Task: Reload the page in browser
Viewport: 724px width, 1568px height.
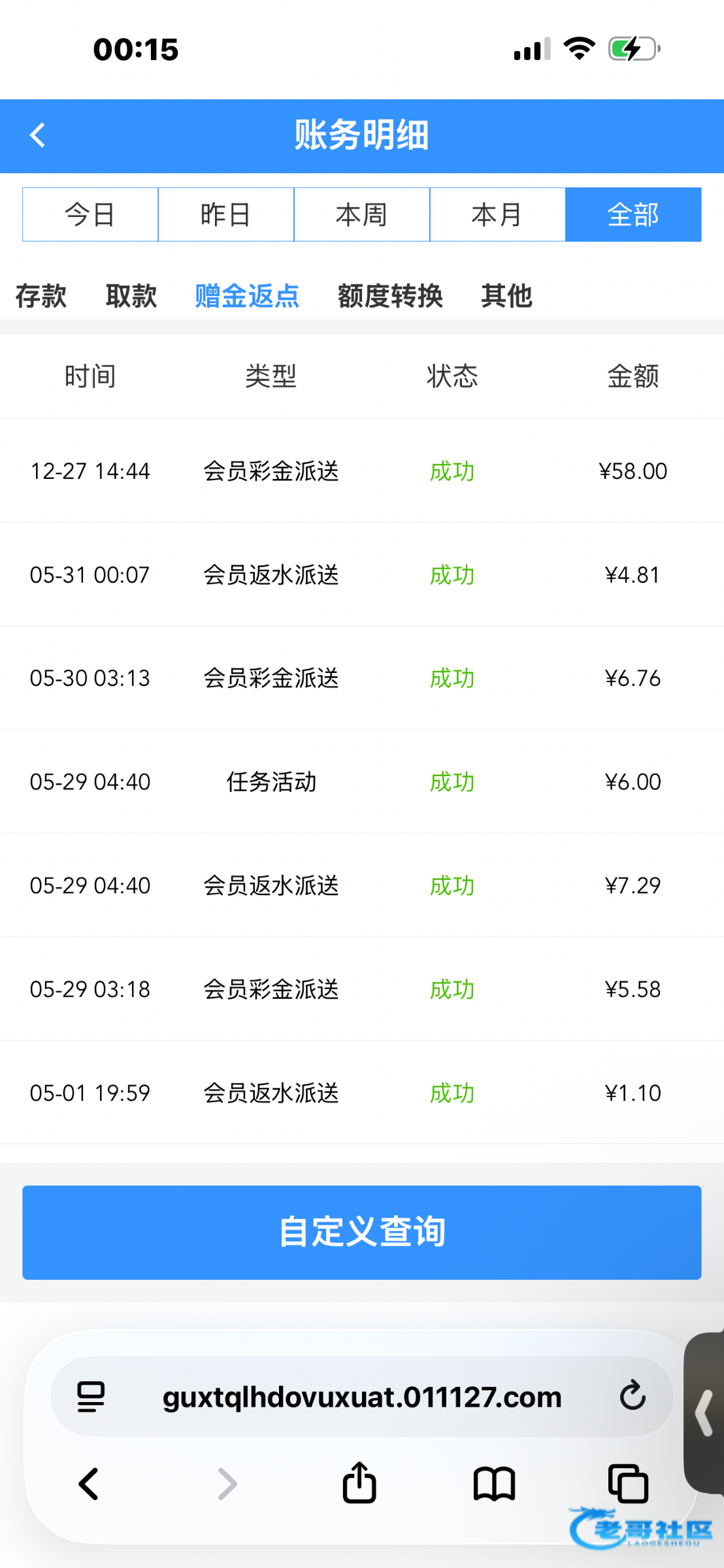Action: coord(633,1396)
